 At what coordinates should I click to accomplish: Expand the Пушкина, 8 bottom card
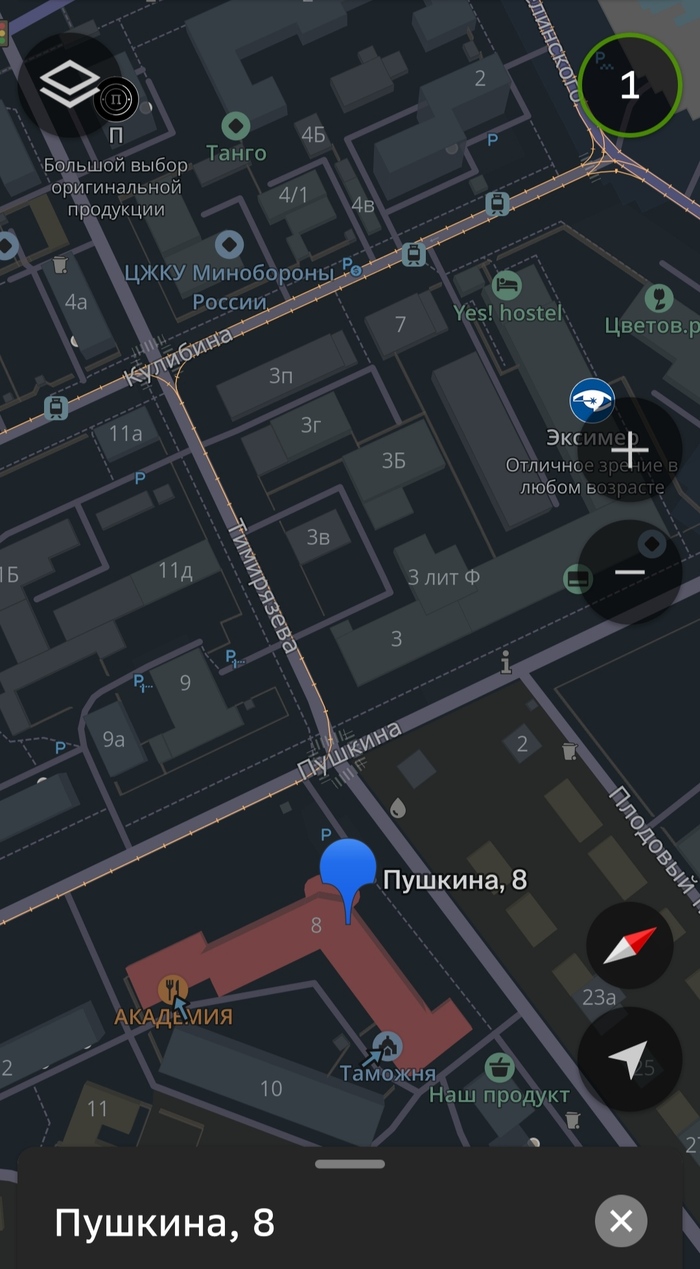tap(350, 1164)
